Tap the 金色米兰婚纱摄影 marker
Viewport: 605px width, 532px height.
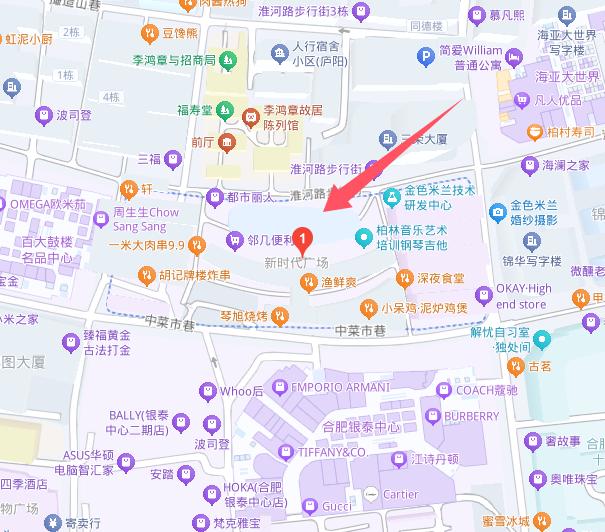(499, 210)
